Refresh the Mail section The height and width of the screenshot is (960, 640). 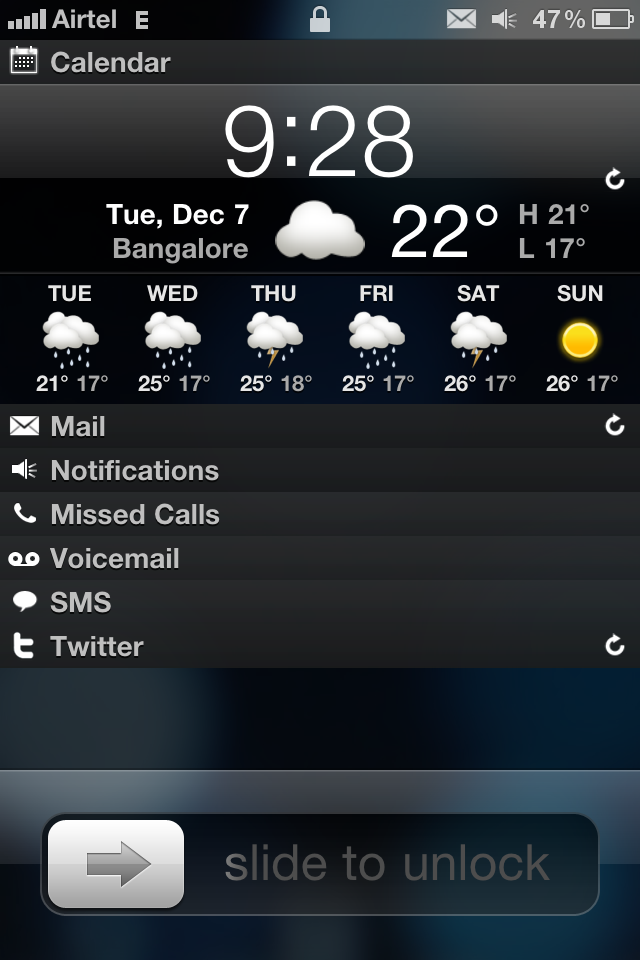coord(615,427)
